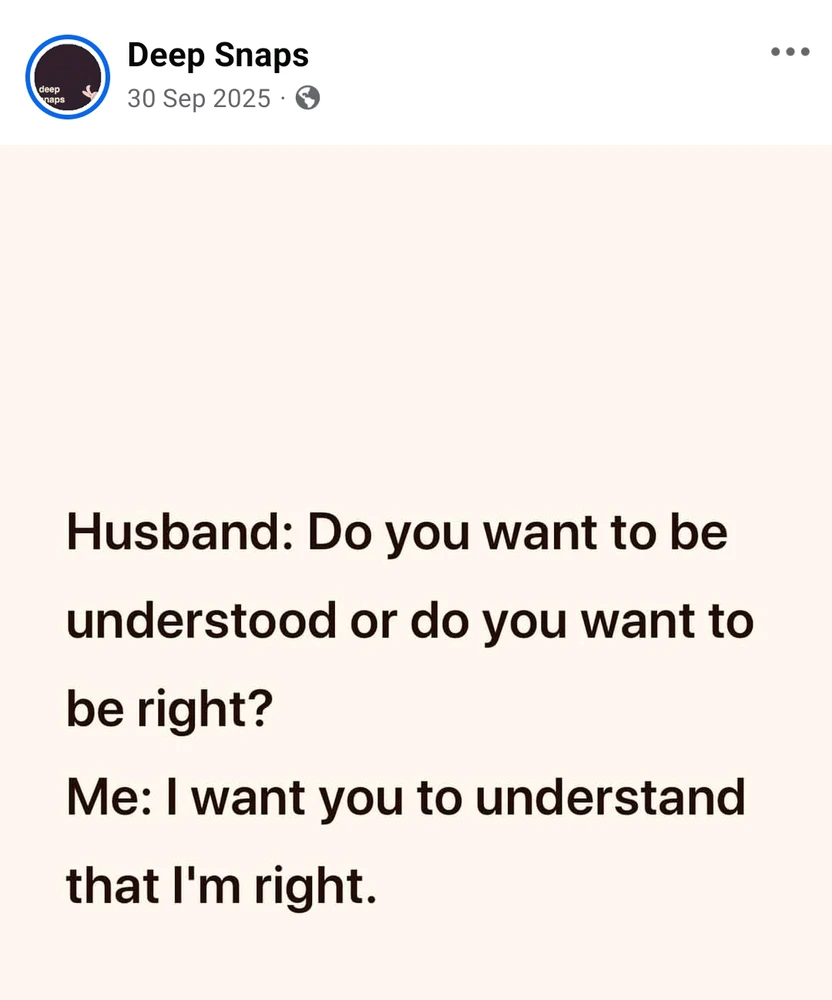
Task: Open the three-dot post options menu
Action: point(790,52)
